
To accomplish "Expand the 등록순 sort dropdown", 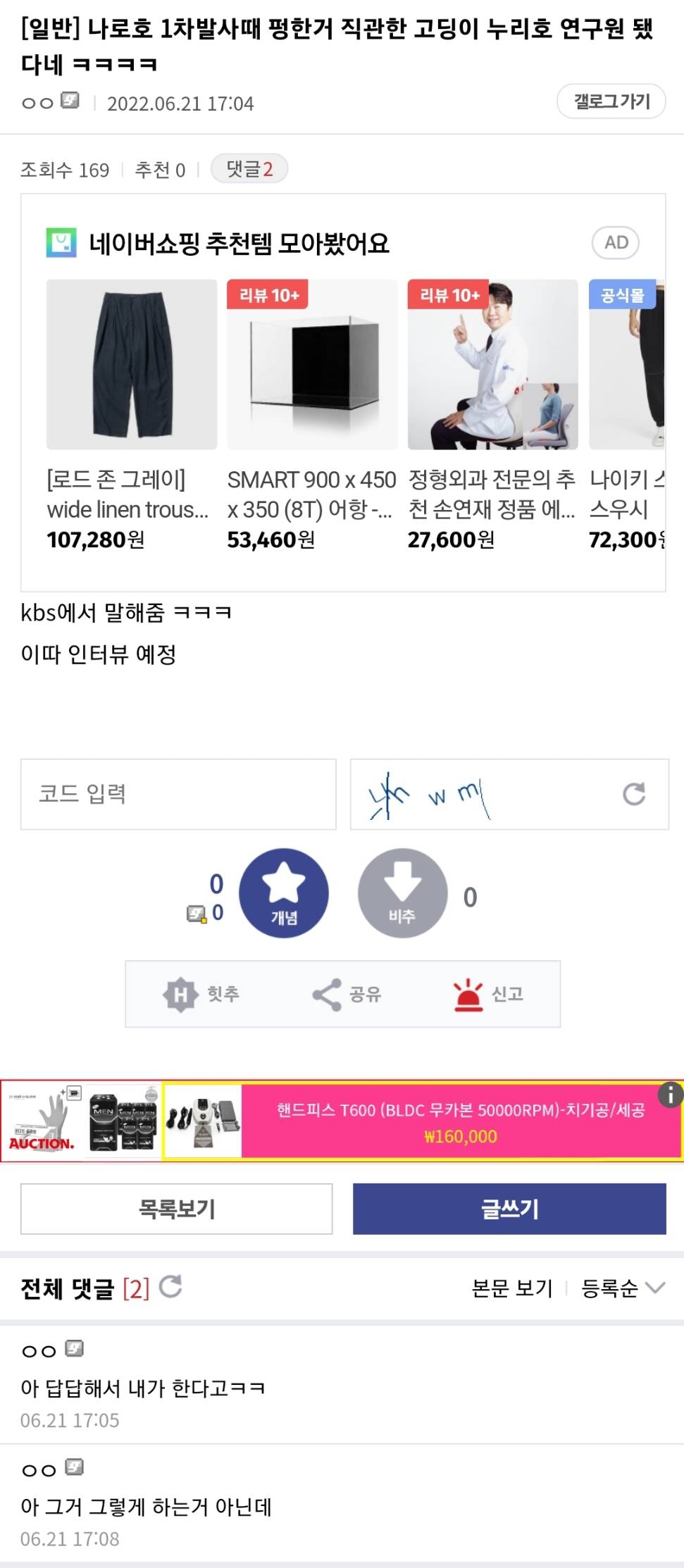I will point(622,1288).
